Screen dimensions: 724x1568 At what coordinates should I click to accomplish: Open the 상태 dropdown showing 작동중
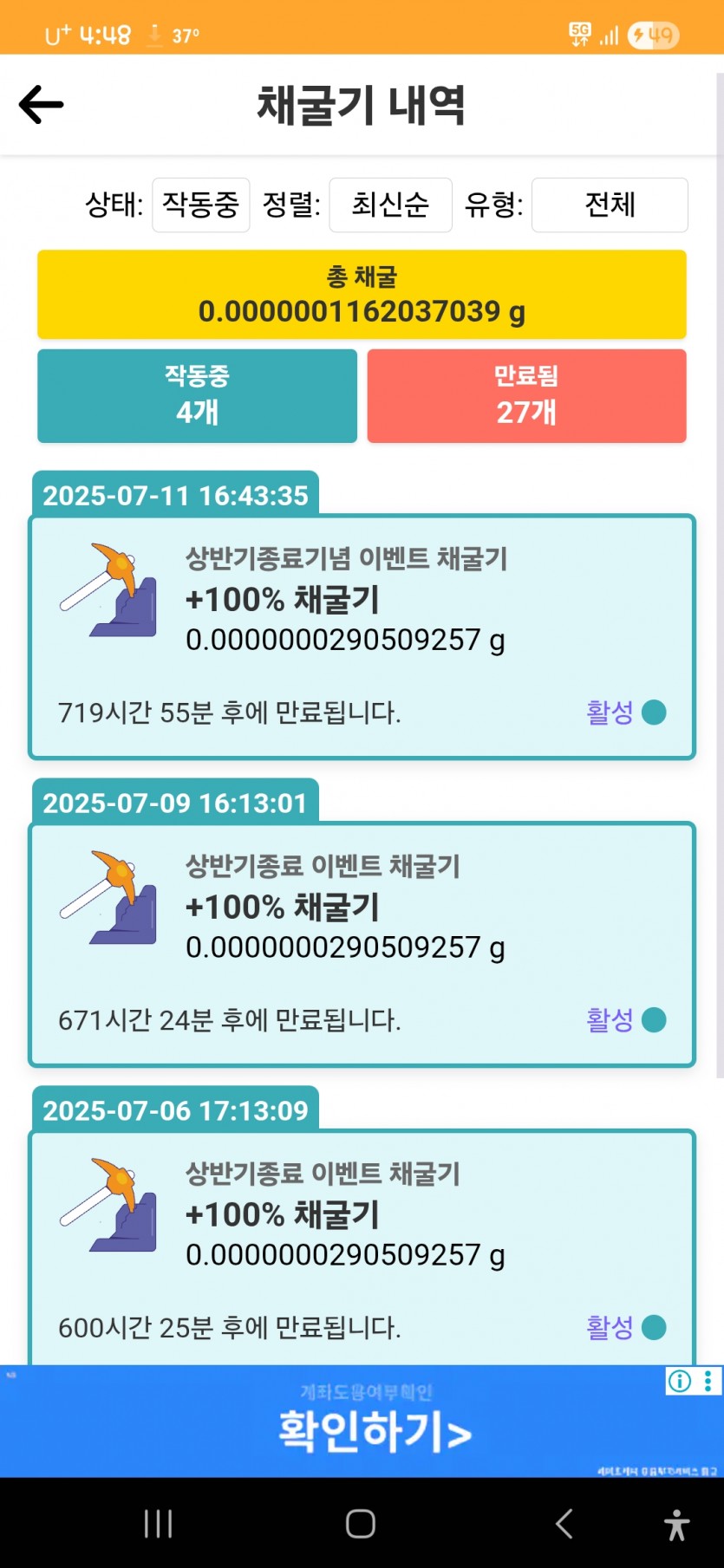[201, 205]
